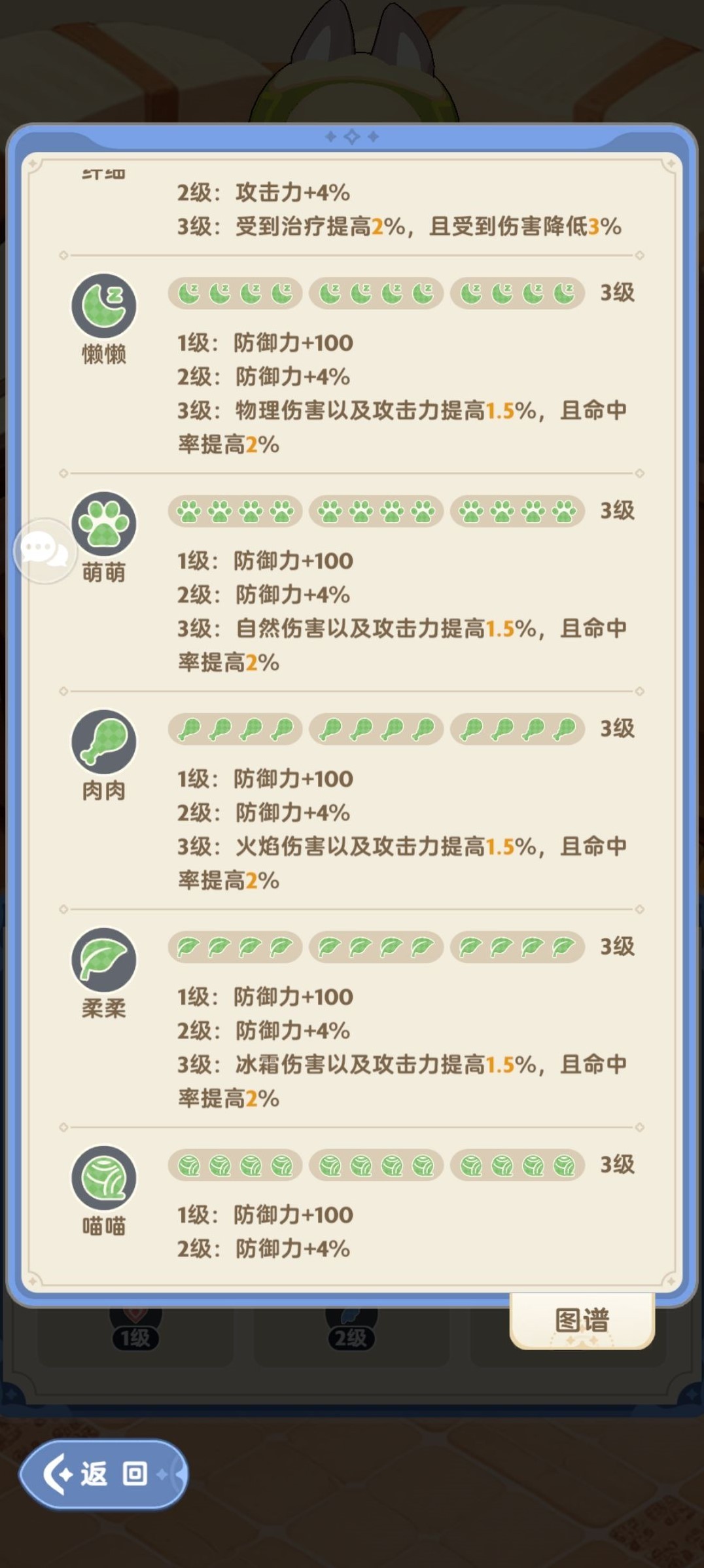Tap the 返回 back button
Viewport: 704px width, 1568px height.
[103, 1474]
